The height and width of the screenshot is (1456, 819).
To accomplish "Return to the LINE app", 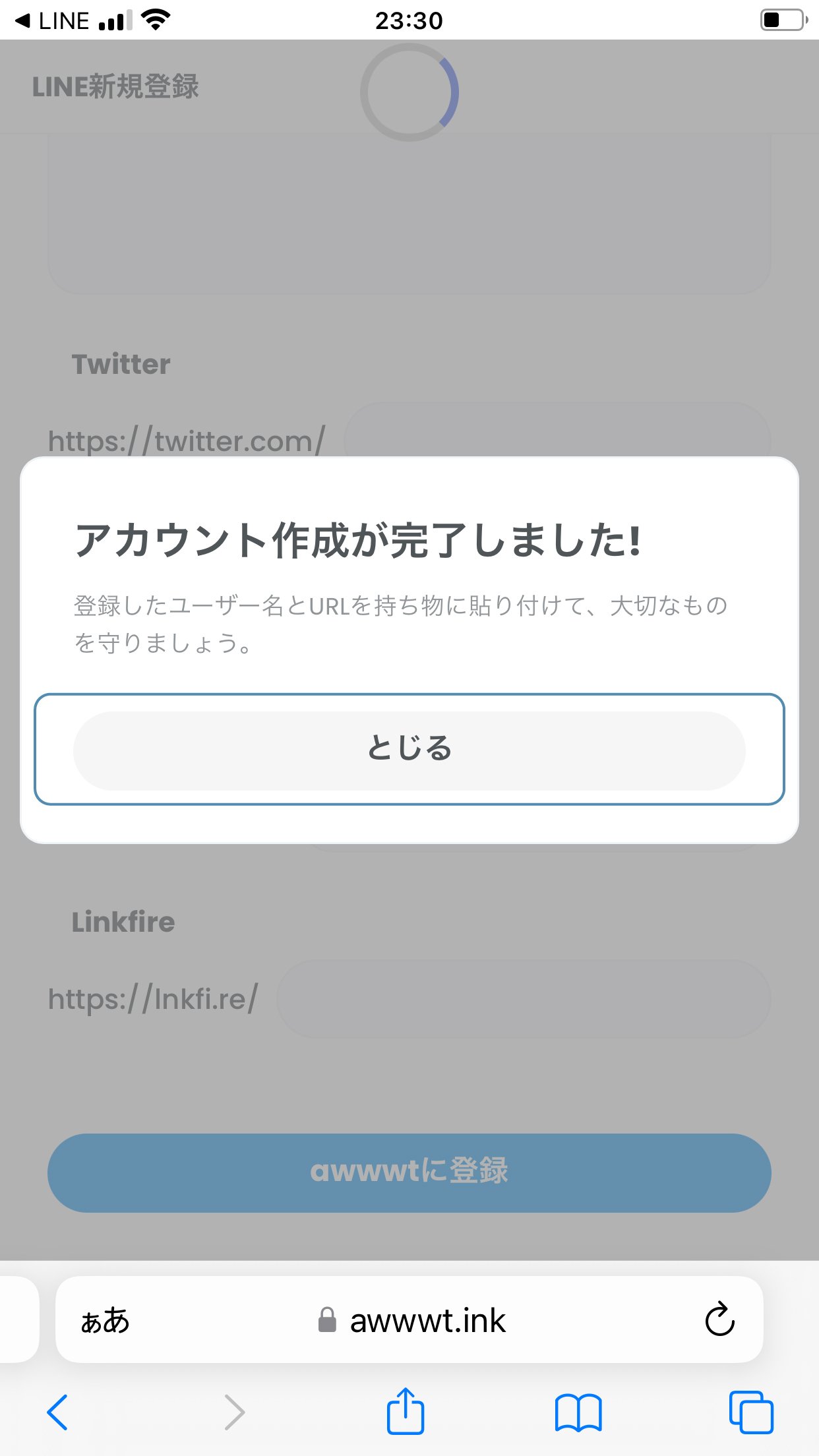I will pyautogui.click(x=52, y=20).
